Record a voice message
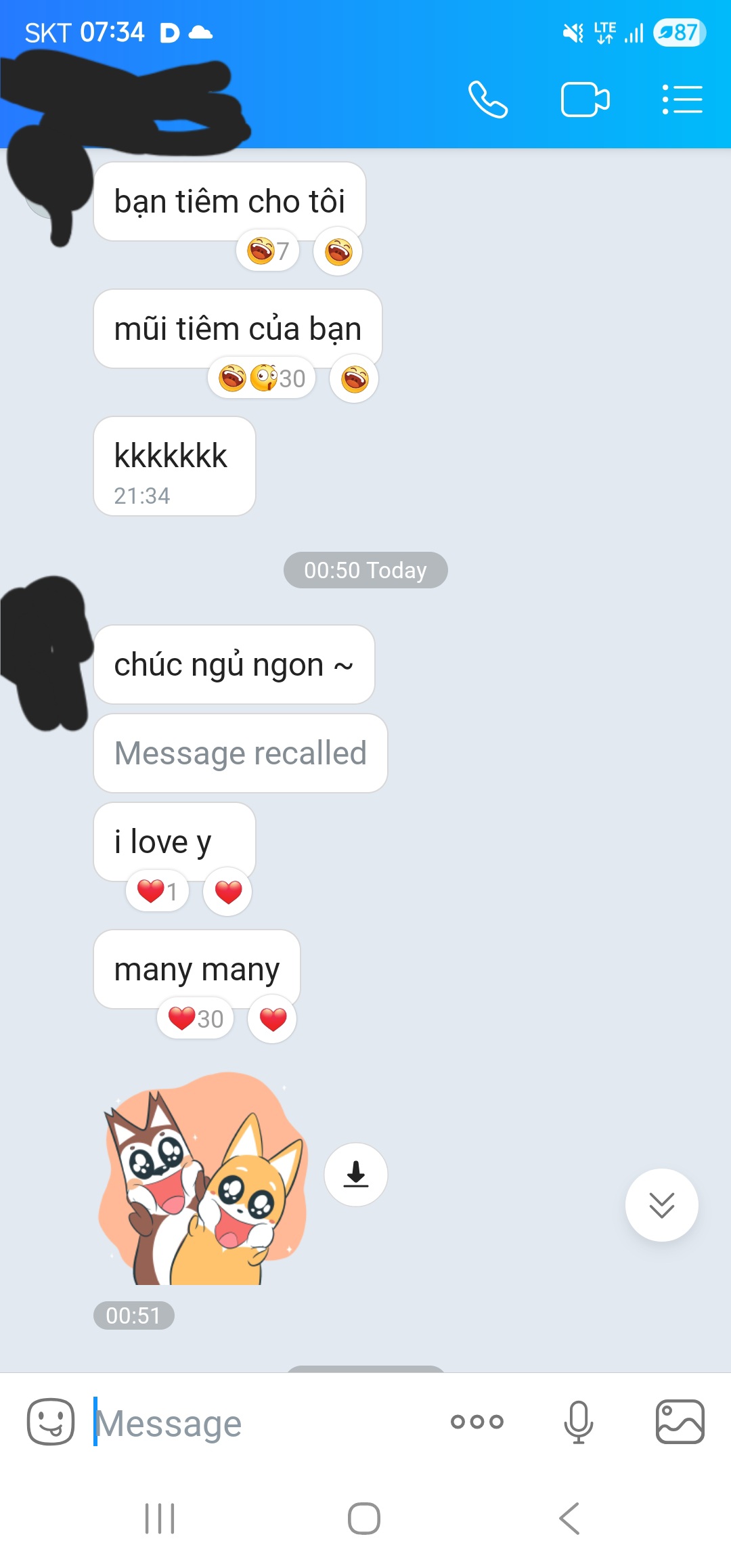The height and width of the screenshot is (1568, 731). coord(579,1421)
